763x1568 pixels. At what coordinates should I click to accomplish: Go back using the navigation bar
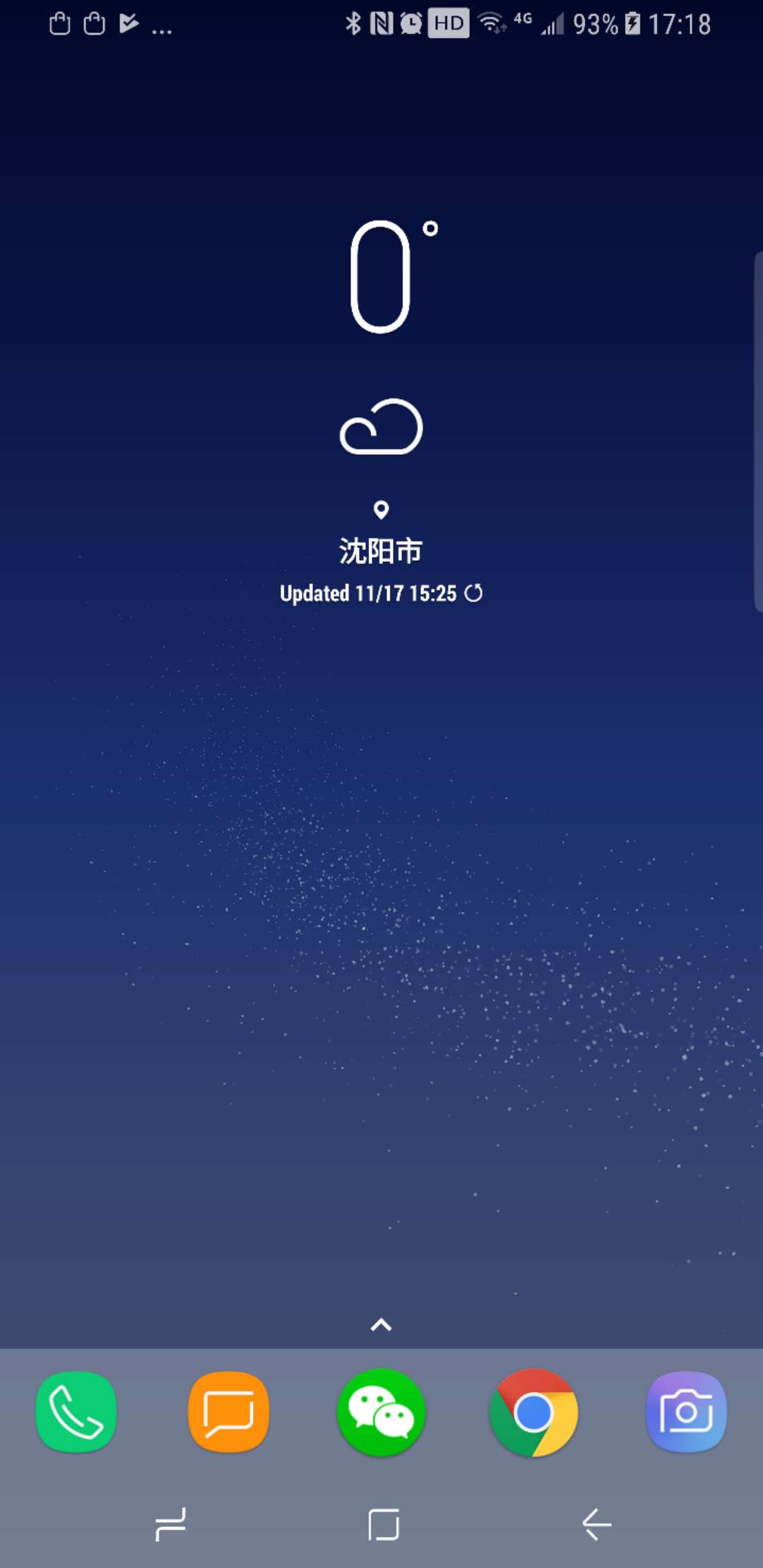[597, 1524]
